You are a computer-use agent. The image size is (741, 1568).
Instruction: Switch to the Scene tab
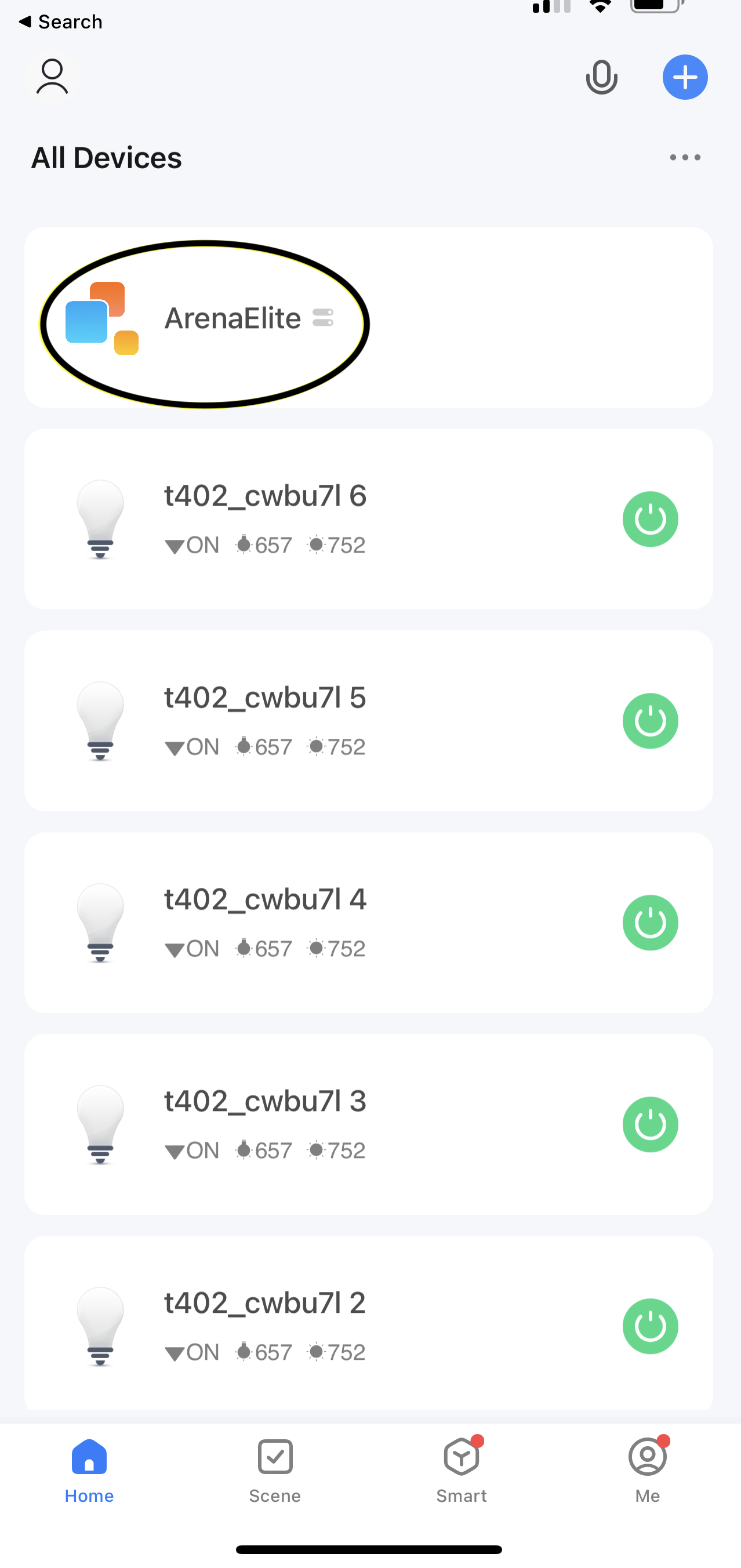(x=275, y=1471)
